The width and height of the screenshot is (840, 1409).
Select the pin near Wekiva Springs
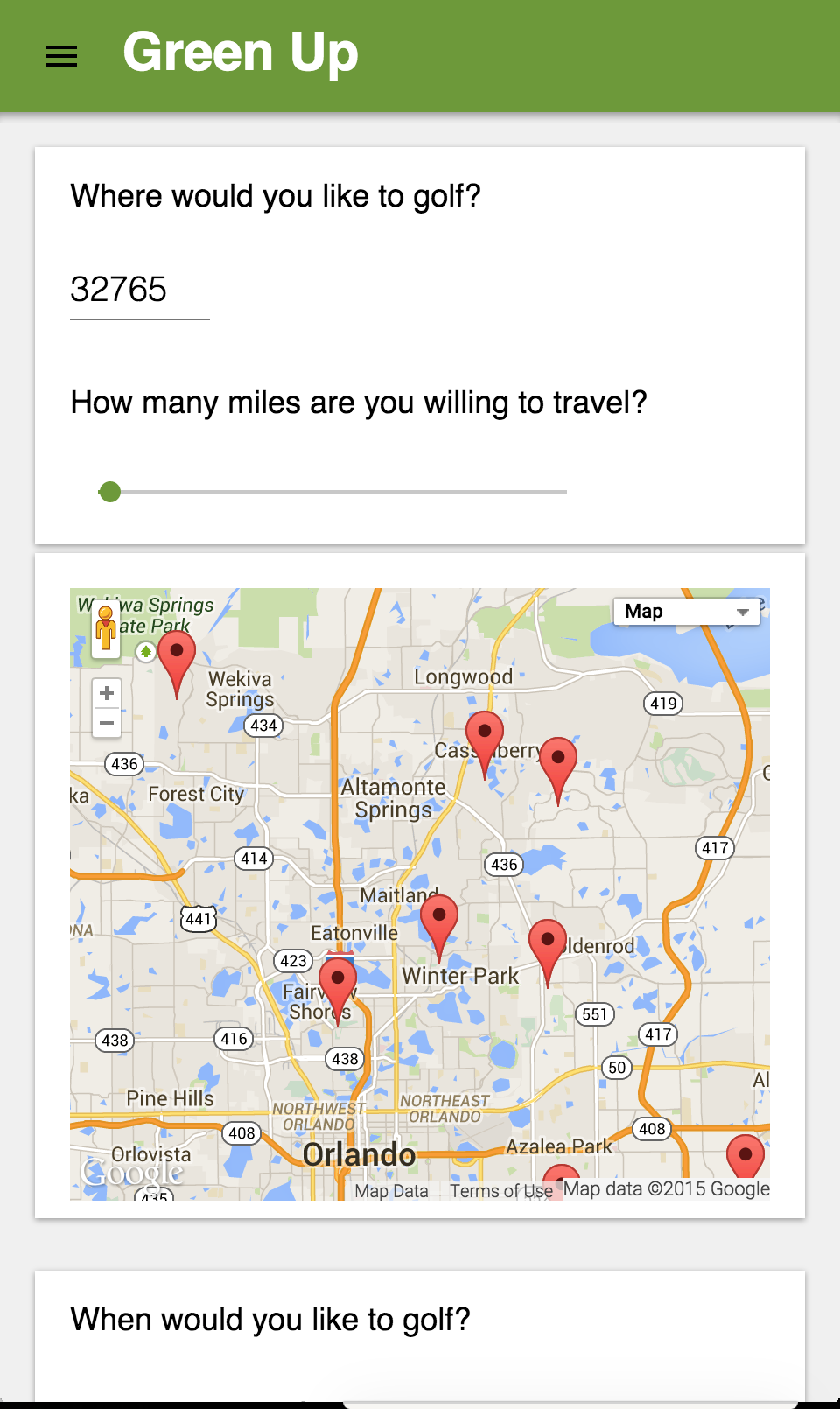pos(177,661)
